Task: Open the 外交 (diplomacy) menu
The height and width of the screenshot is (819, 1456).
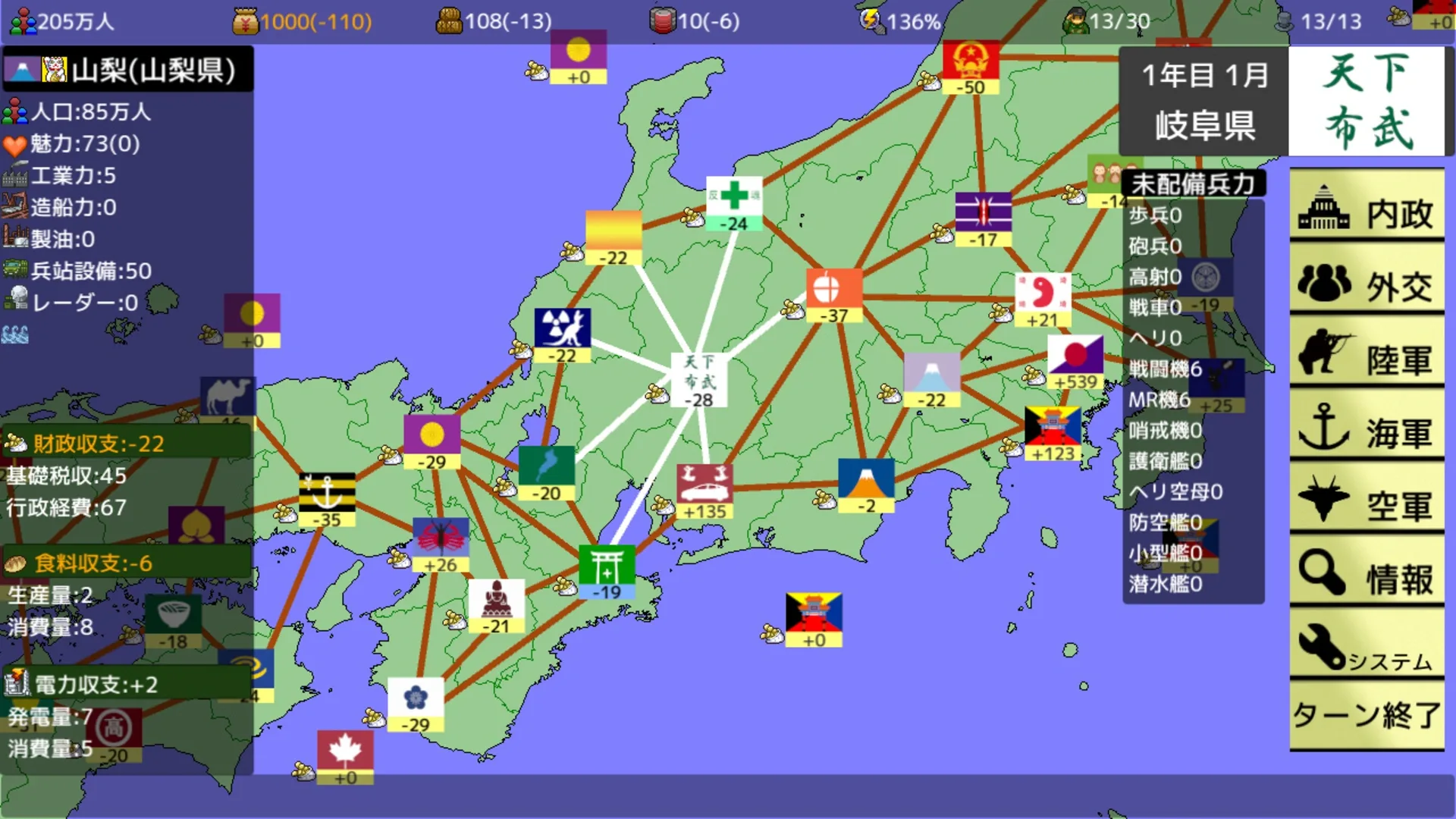Action: point(1367,281)
